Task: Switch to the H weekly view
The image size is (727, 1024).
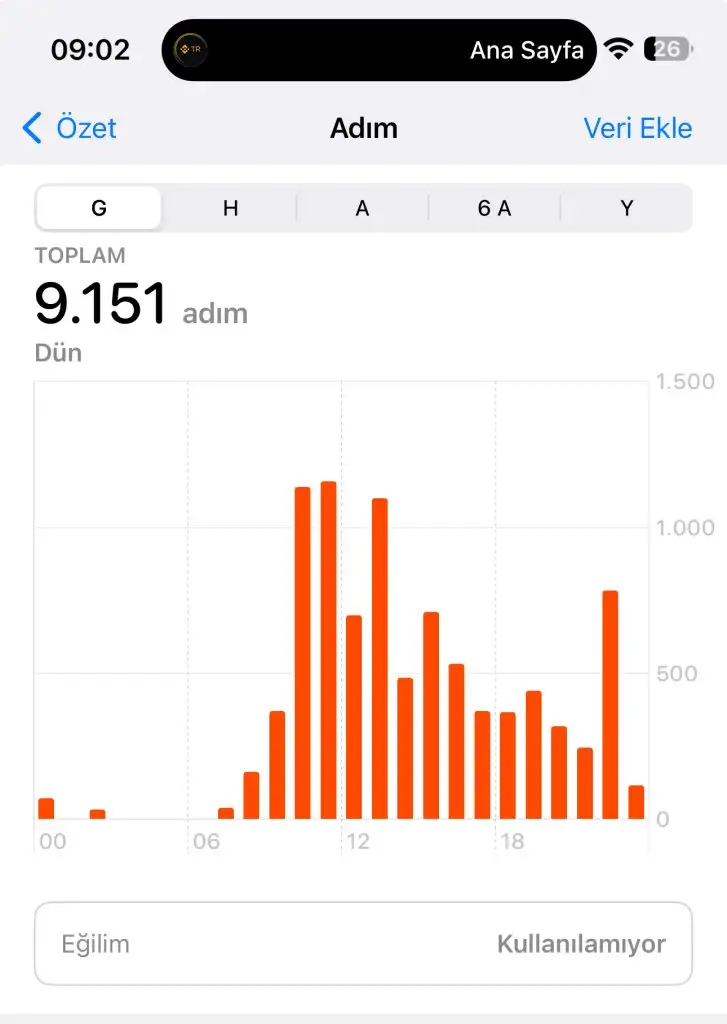Action: 230,208
